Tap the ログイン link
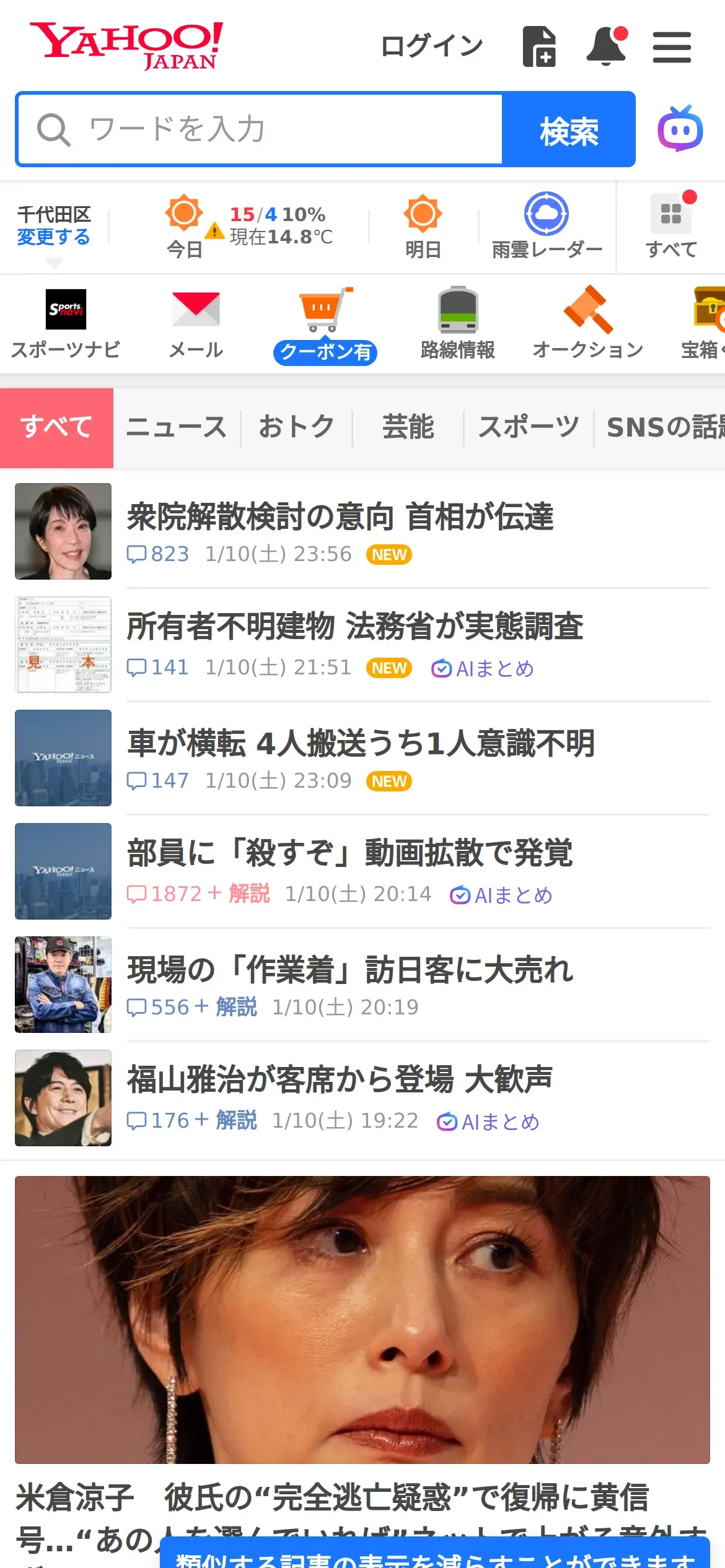Screen dimensions: 725x1568 pyautogui.click(x=431, y=46)
